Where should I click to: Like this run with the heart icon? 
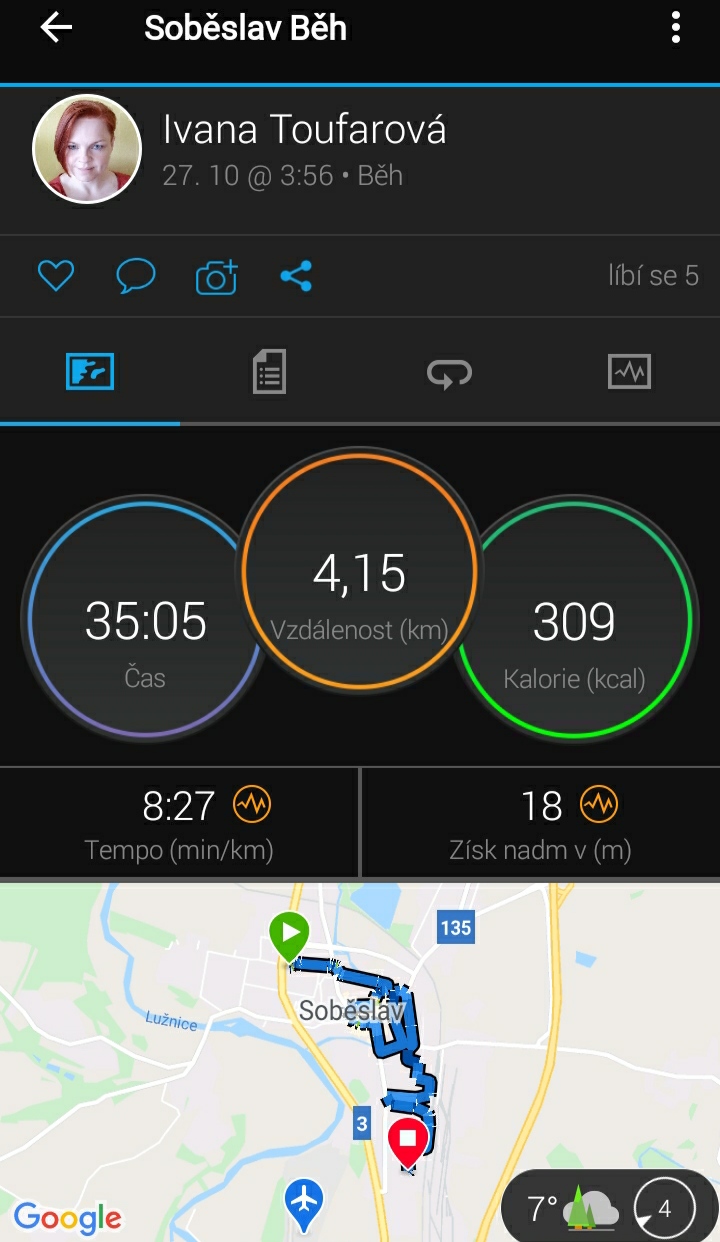point(55,276)
